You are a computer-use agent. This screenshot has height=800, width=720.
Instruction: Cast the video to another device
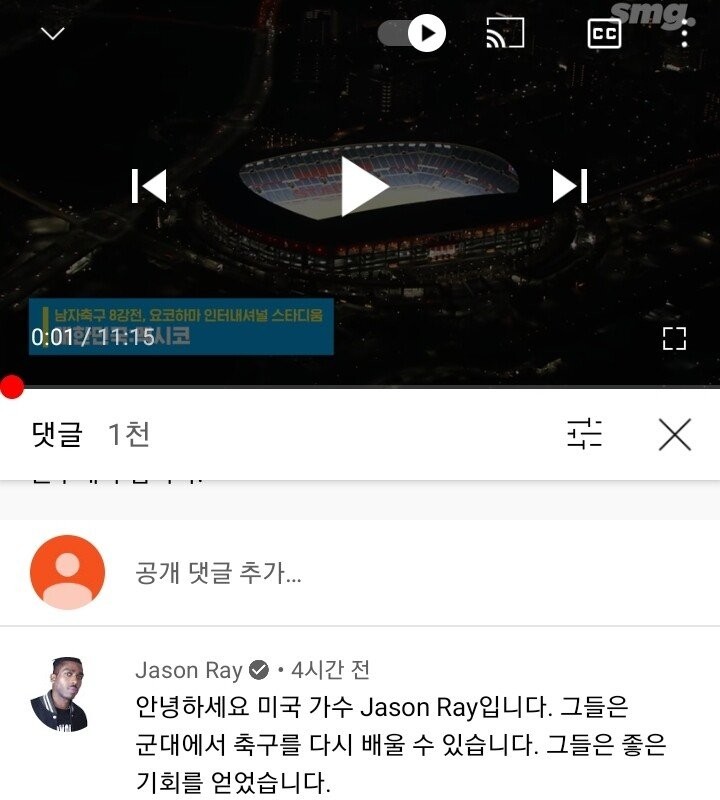pyautogui.click(x=505, y=34)
